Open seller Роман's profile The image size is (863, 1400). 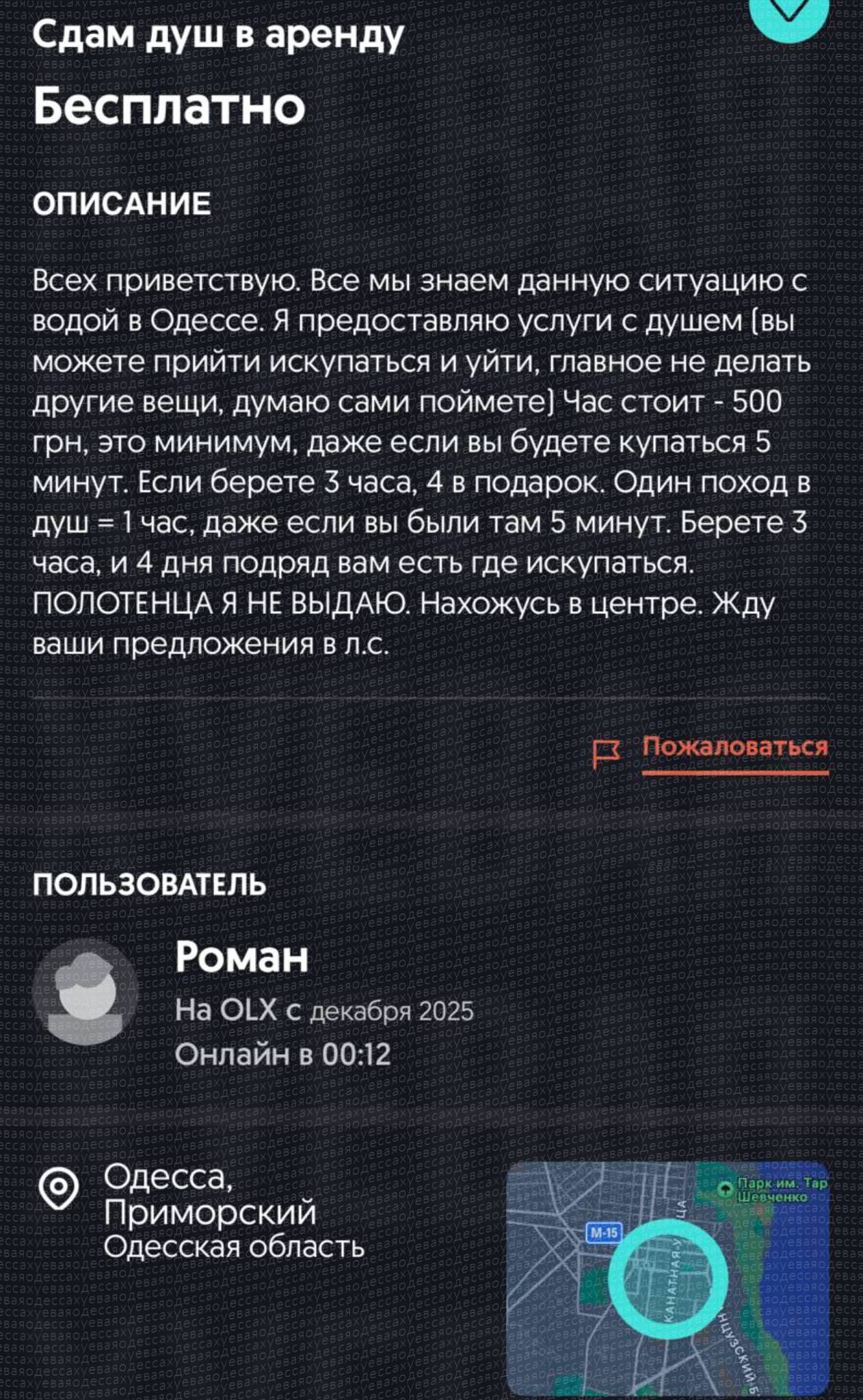[241, 957]
